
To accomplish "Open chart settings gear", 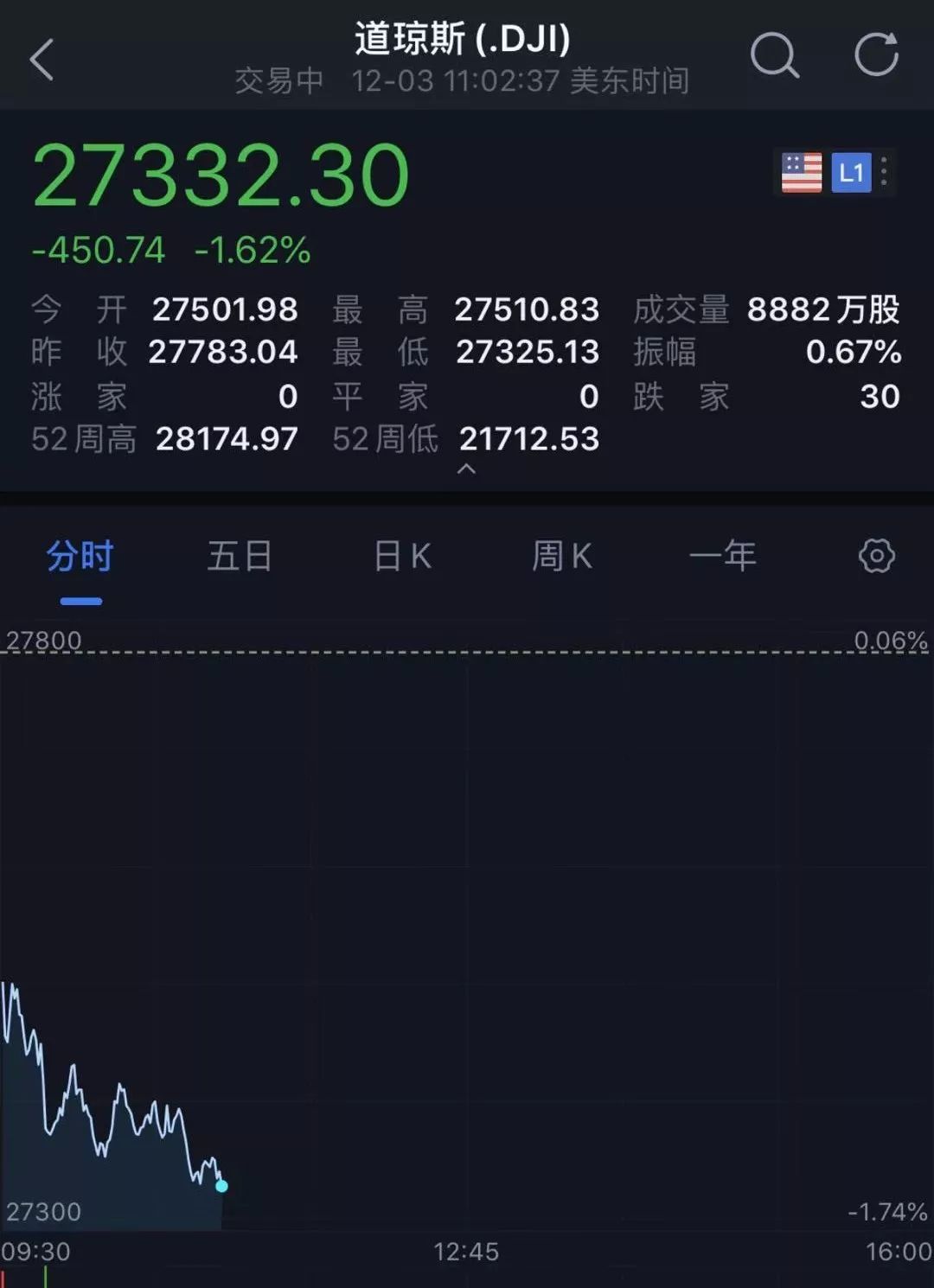I will pos(876,556).
